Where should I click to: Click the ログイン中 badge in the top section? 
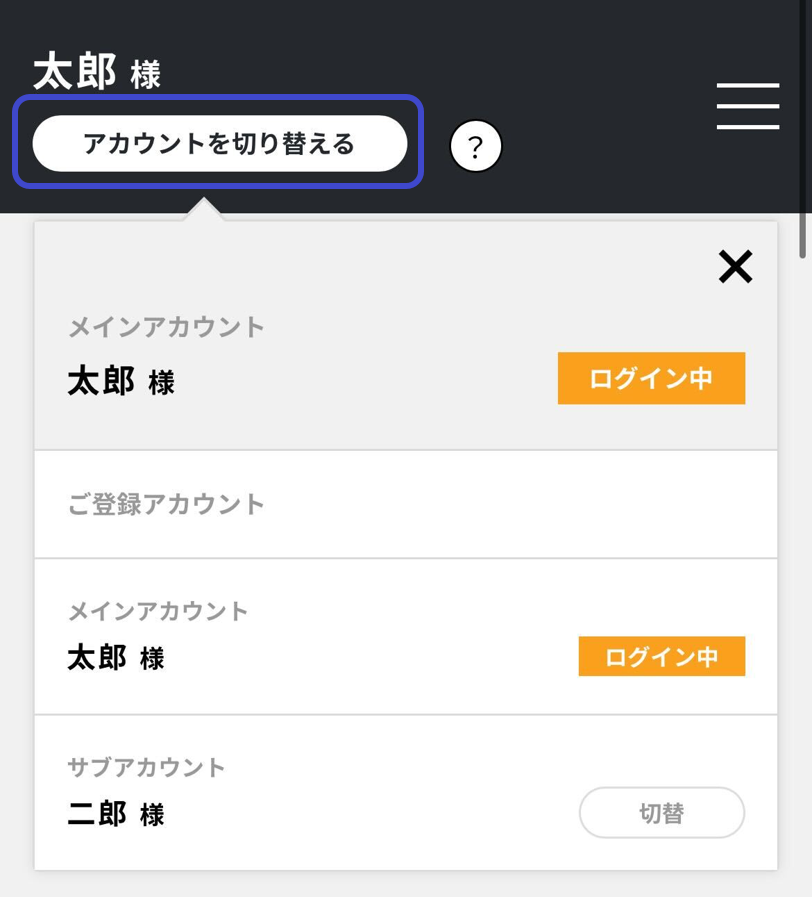(x=651, y=378)
